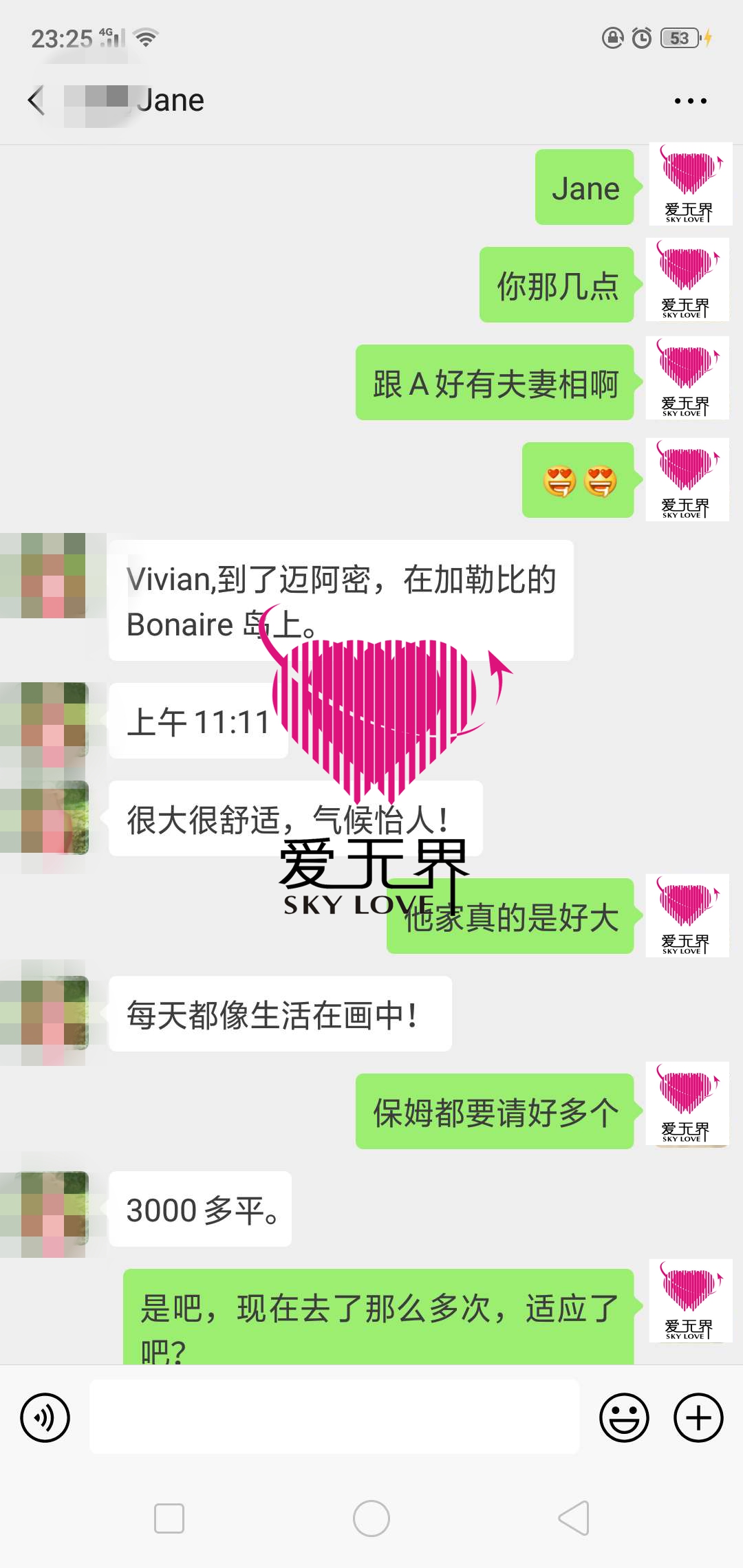Tap the system home button
Image resolution: width=743 pixels, height=1568 pixels.
pos(371,1518)
